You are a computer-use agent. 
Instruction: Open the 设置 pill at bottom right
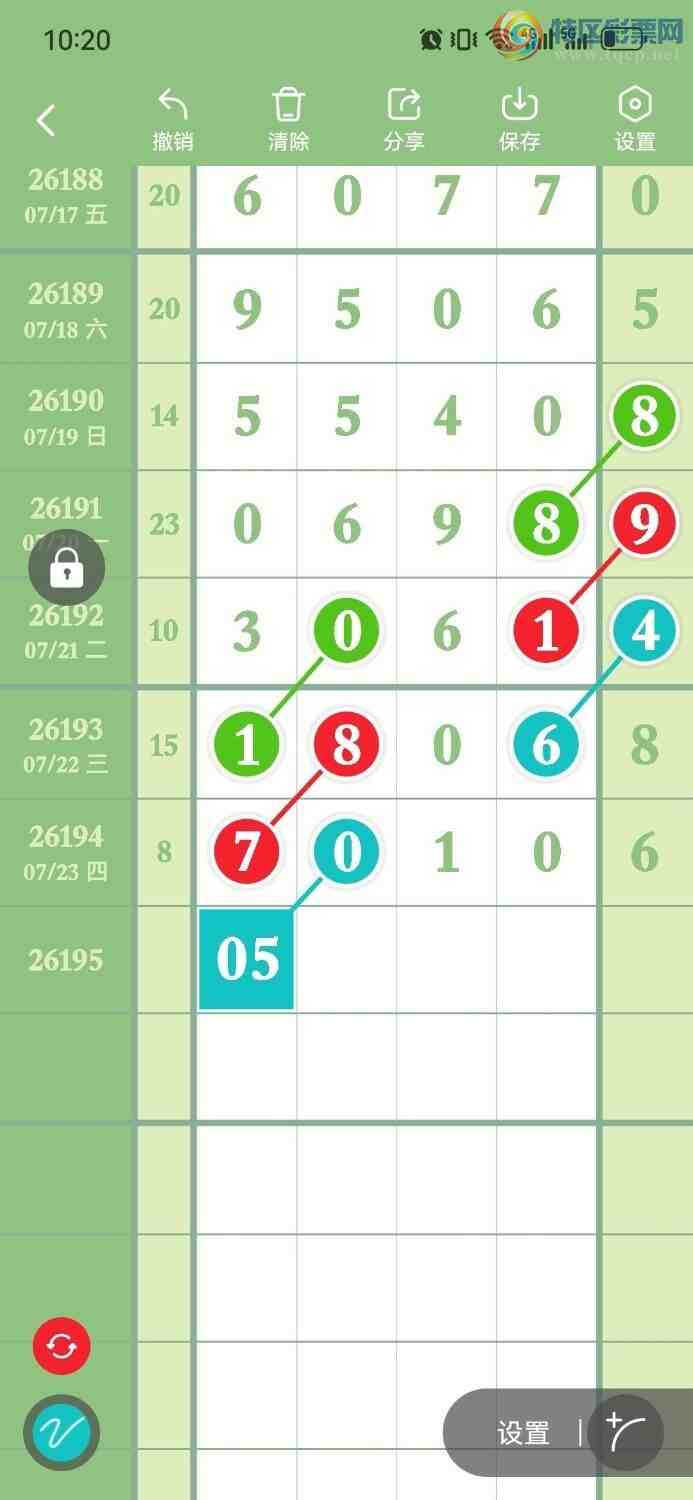523,1433
